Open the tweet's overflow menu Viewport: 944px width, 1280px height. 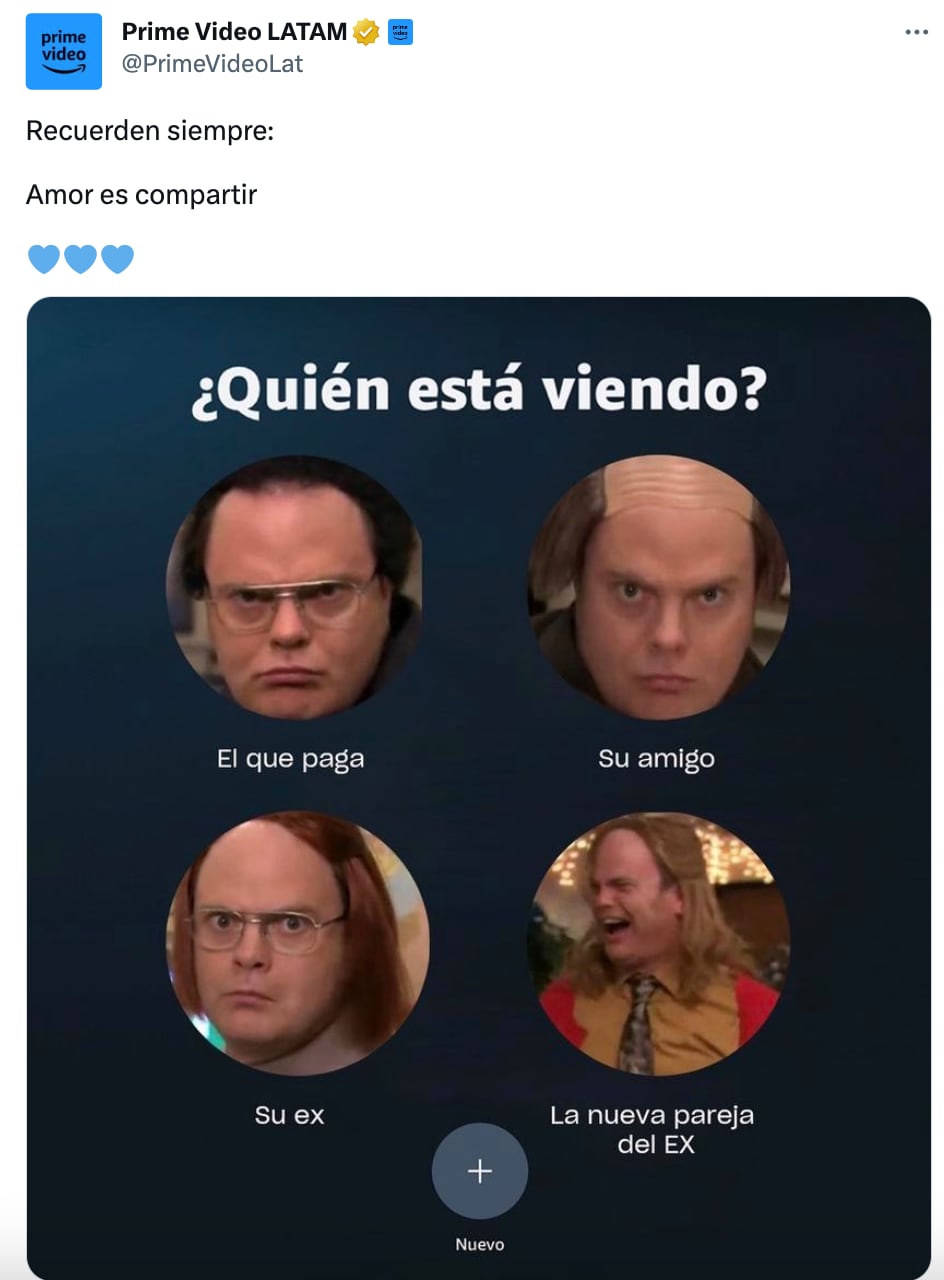[x=916, y=33]
